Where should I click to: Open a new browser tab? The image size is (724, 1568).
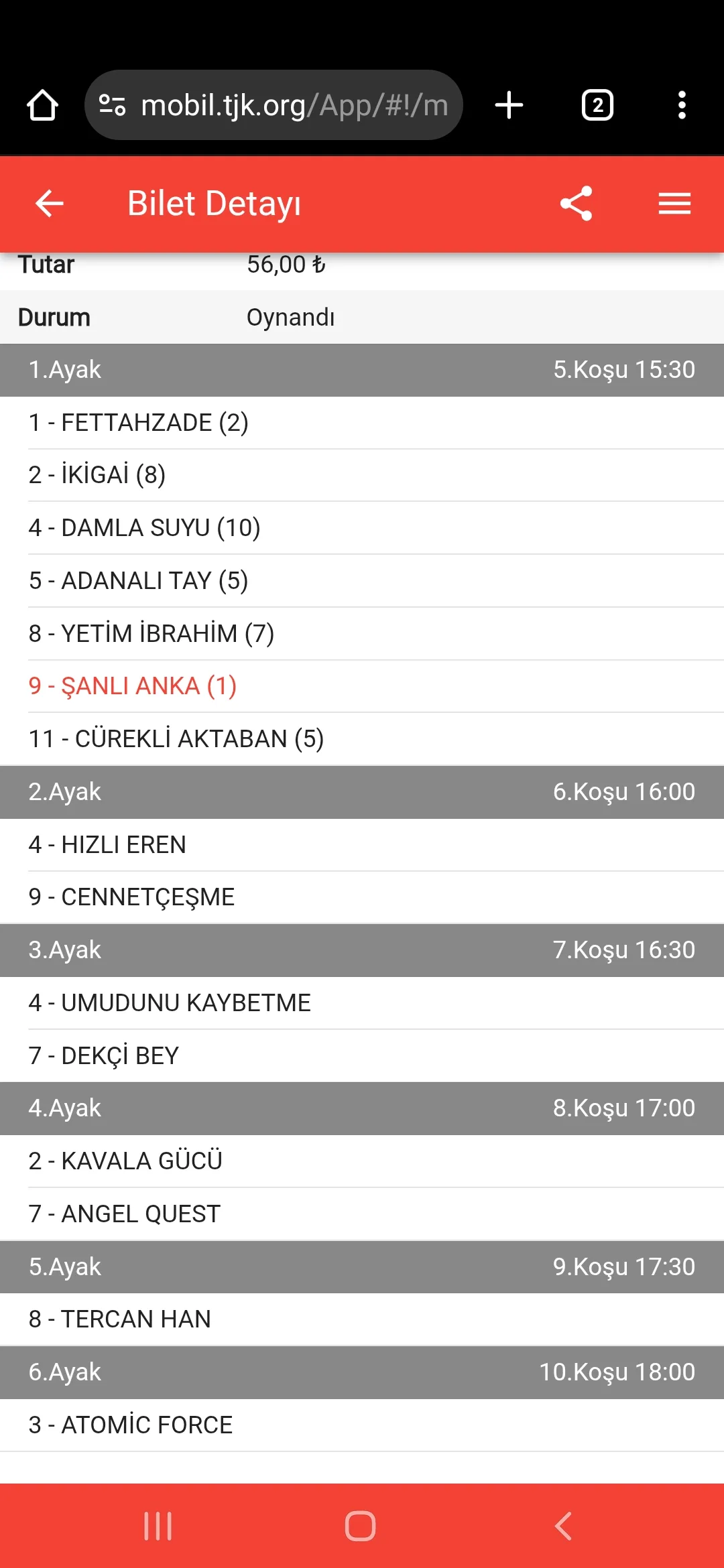click(x=509, y=105)
